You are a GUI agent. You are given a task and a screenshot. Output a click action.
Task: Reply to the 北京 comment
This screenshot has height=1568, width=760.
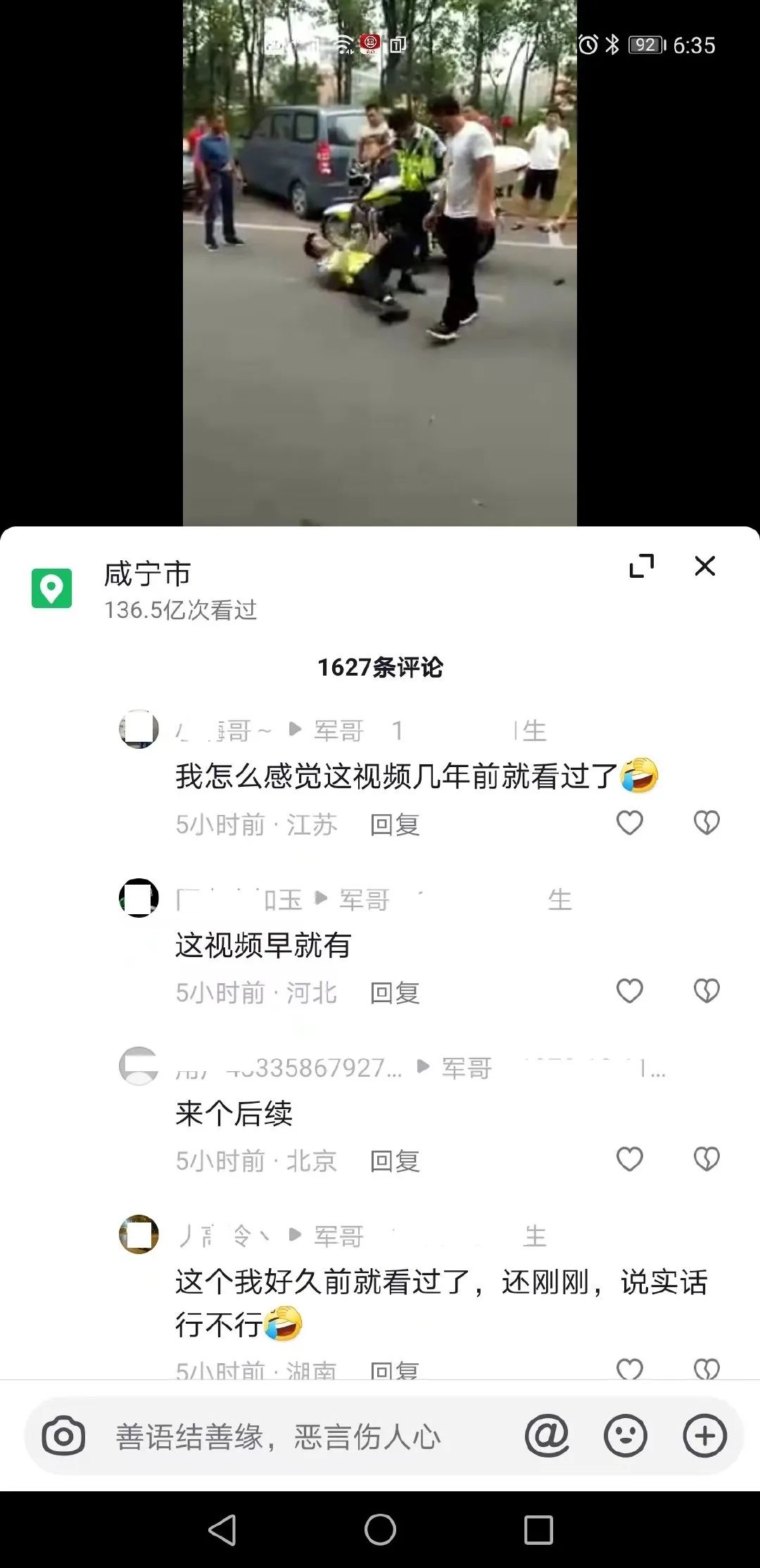[x=395, y=1161]
